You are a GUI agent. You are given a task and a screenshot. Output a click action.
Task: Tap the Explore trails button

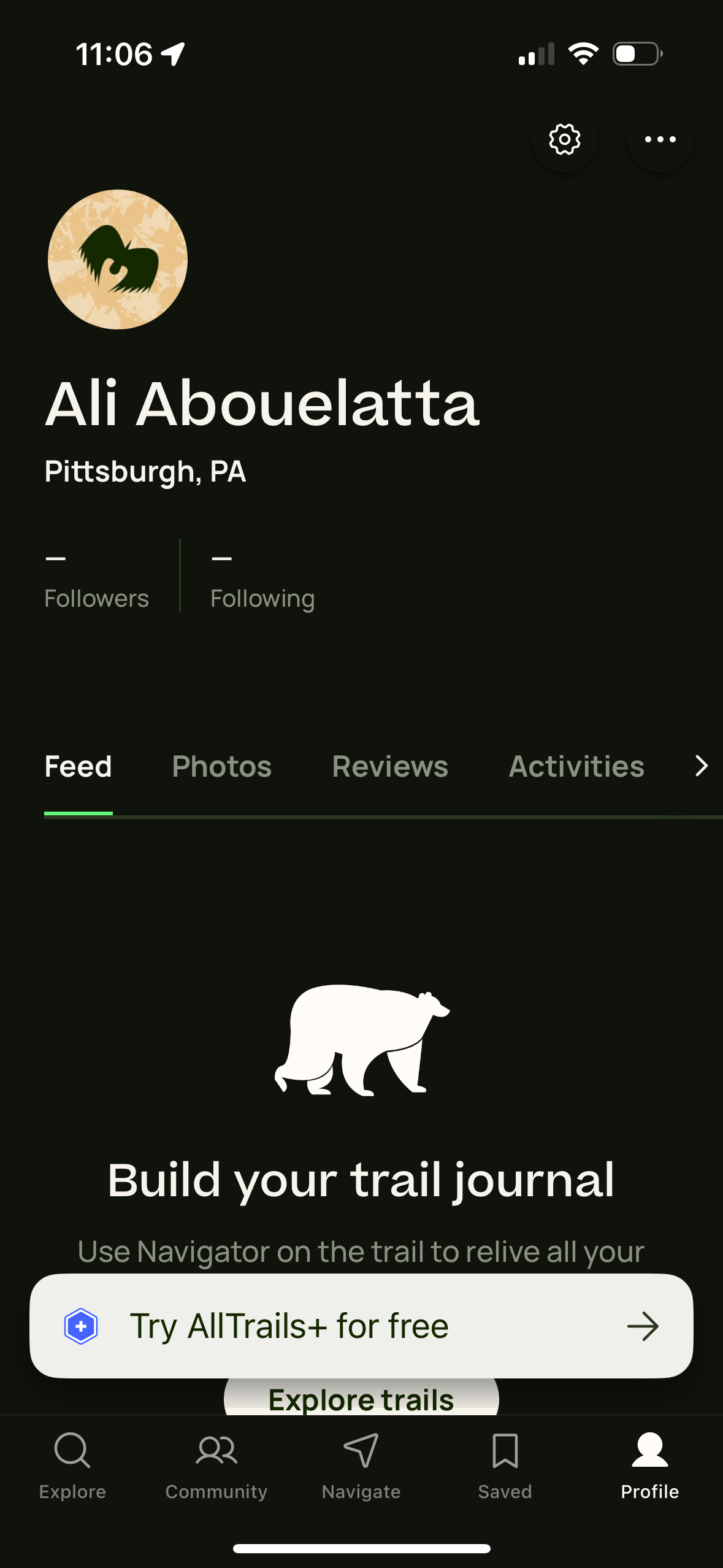[361, 1399]
